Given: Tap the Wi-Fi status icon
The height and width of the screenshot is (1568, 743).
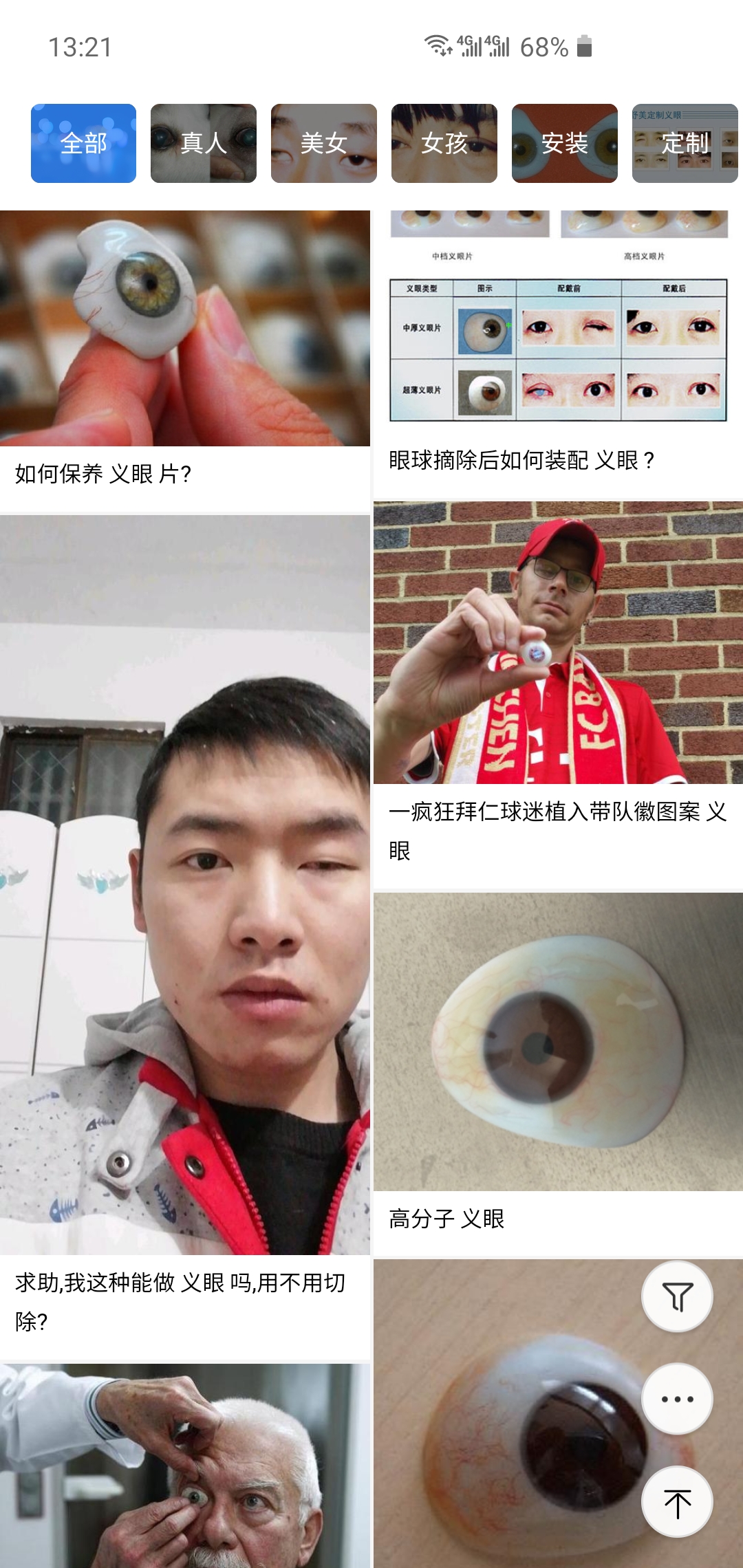Looking at the screenshot, I should (436, 45).
